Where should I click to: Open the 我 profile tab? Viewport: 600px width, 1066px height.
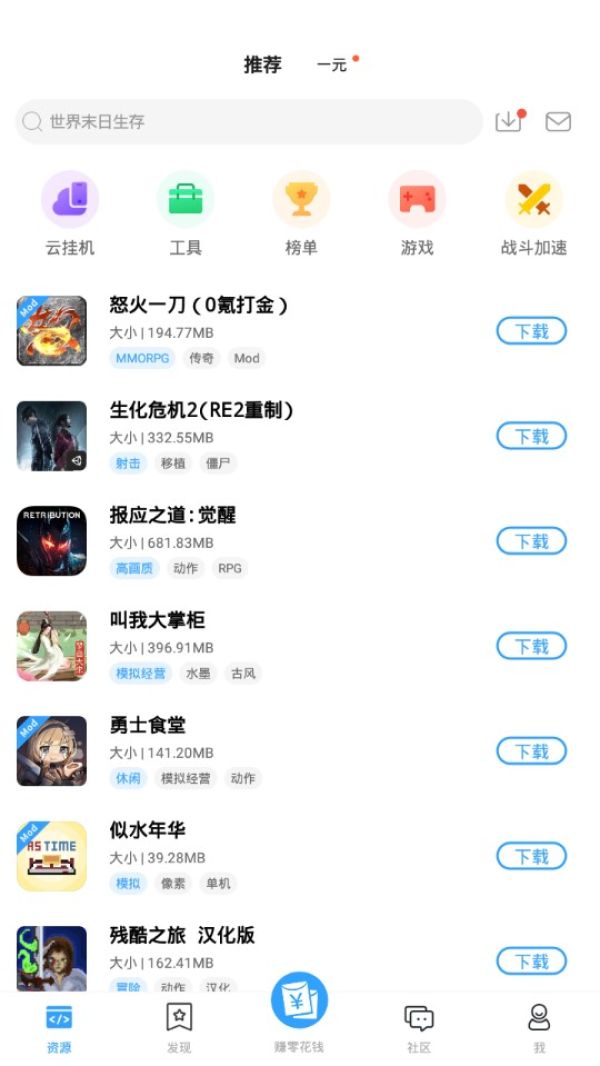tap(539, 1028)
